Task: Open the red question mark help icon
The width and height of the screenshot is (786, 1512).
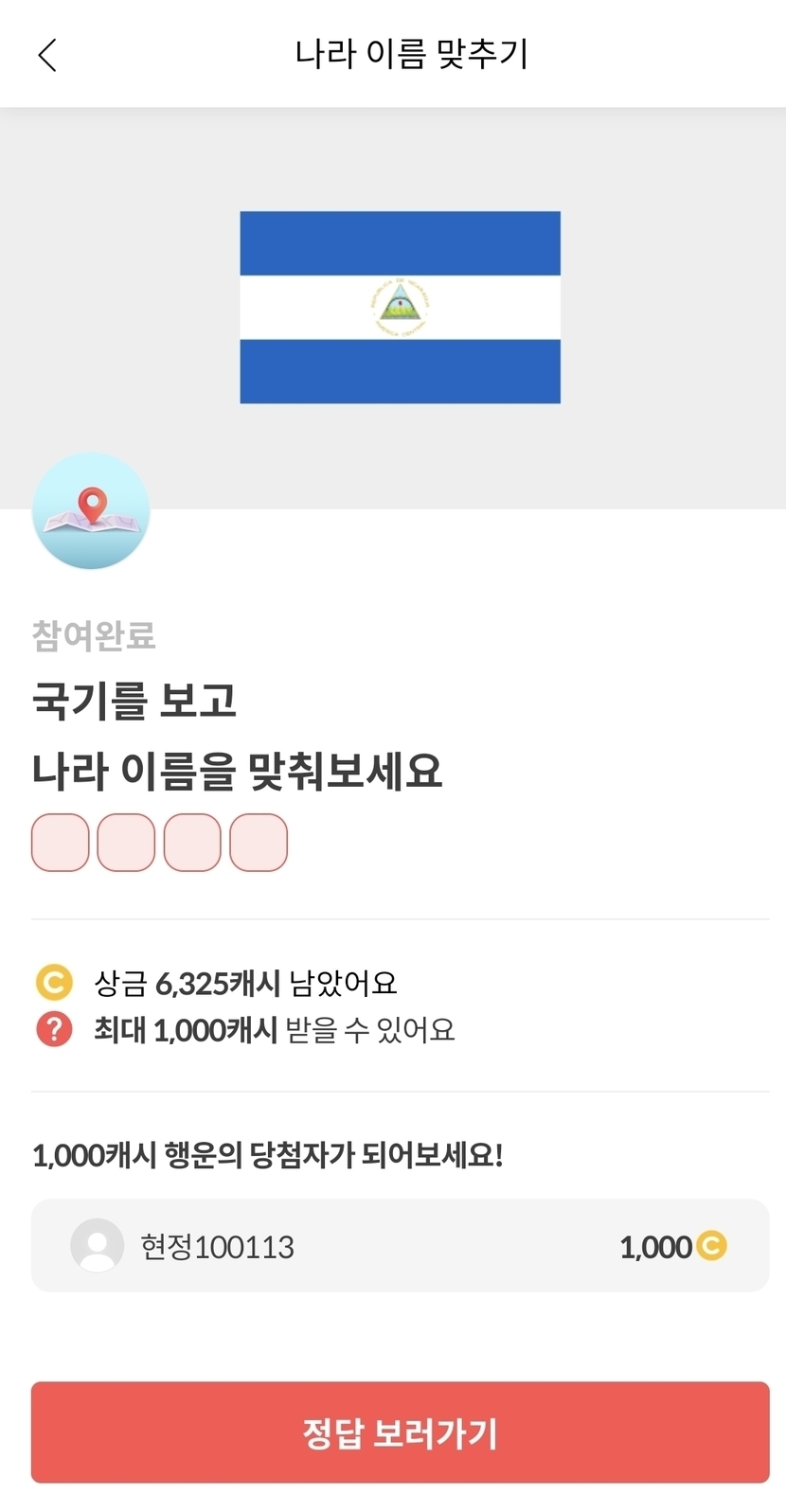Action: point(54,1029)
